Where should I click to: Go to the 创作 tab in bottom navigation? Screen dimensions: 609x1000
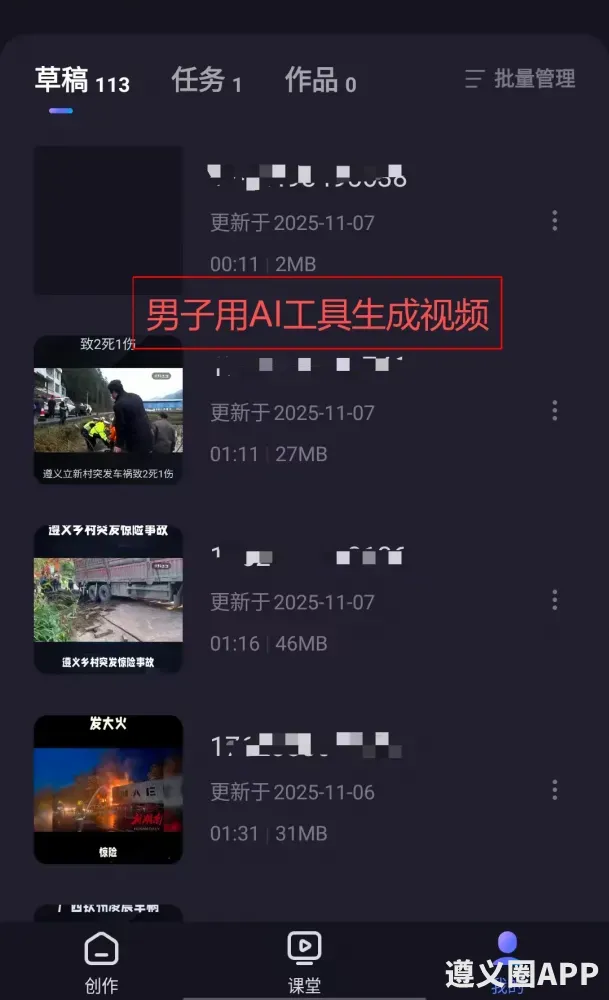(101, 962)
